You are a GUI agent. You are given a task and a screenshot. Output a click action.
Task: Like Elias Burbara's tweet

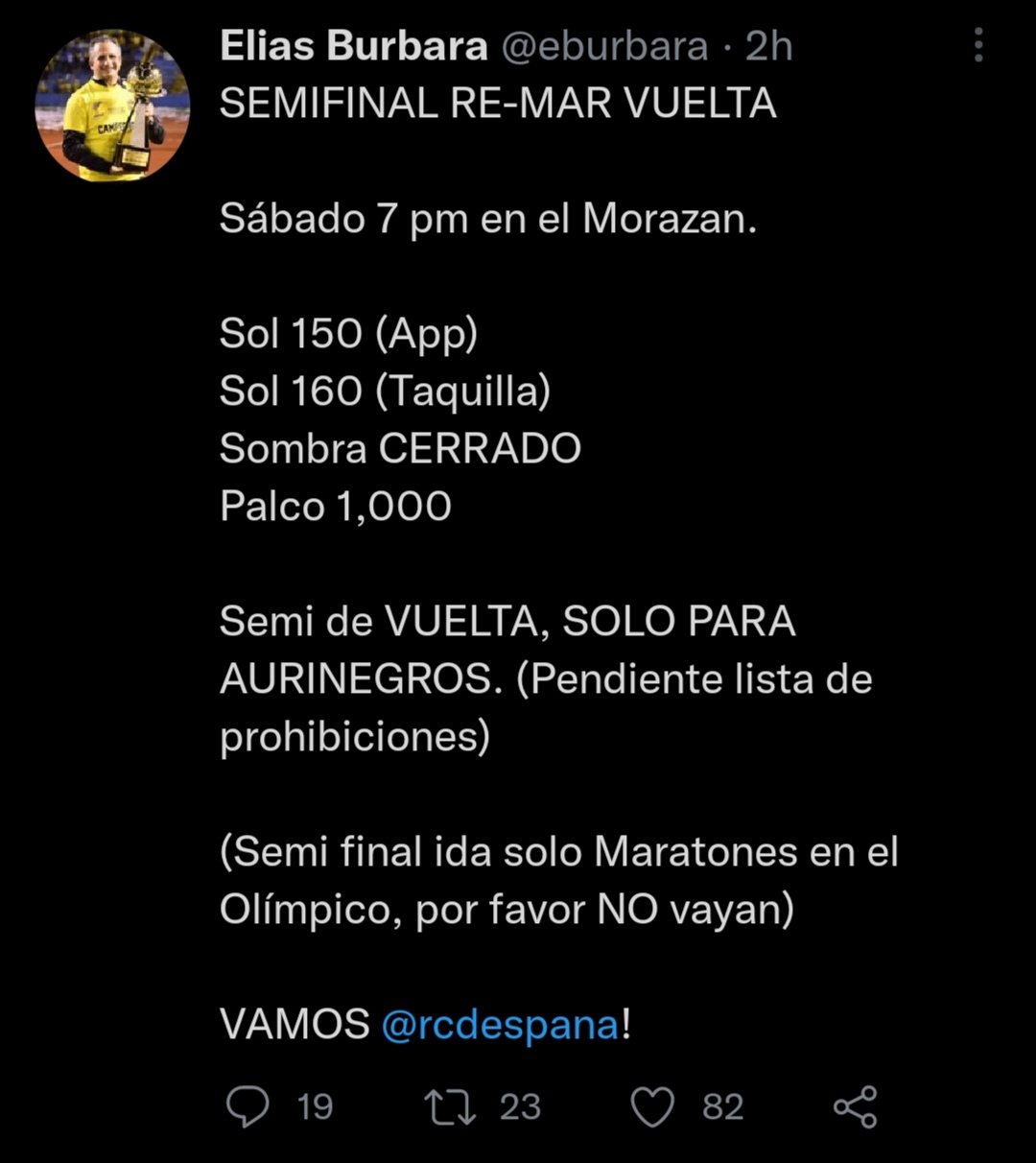point(652,1106)
